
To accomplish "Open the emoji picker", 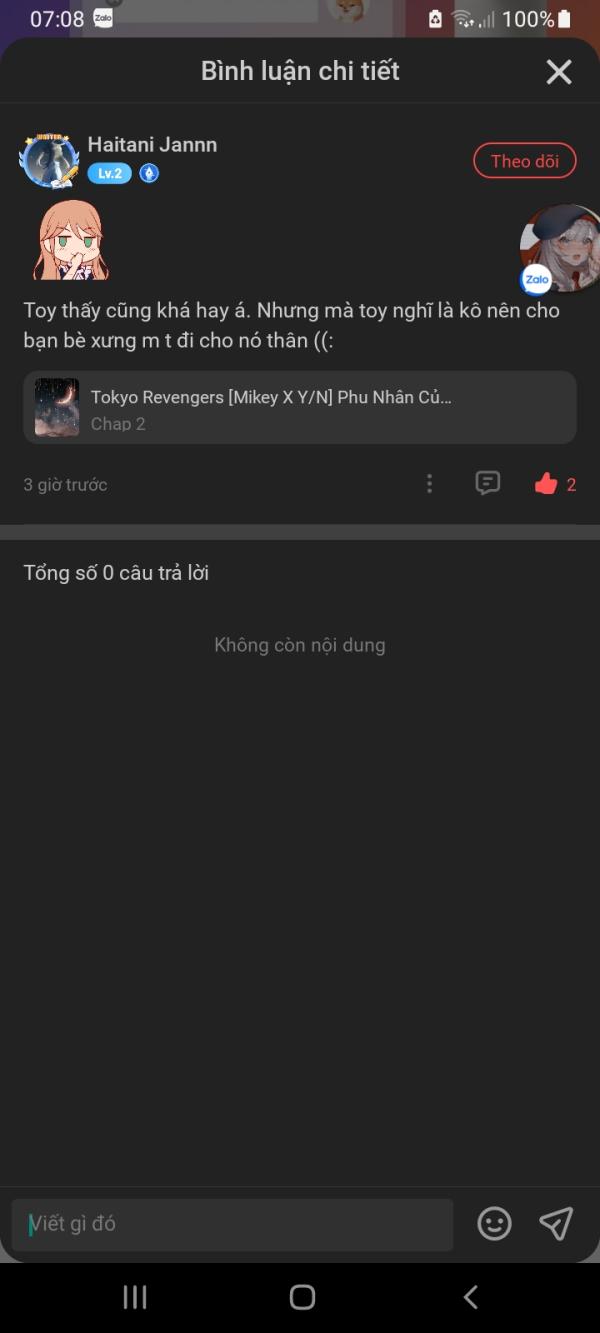I will [494, 1224].
